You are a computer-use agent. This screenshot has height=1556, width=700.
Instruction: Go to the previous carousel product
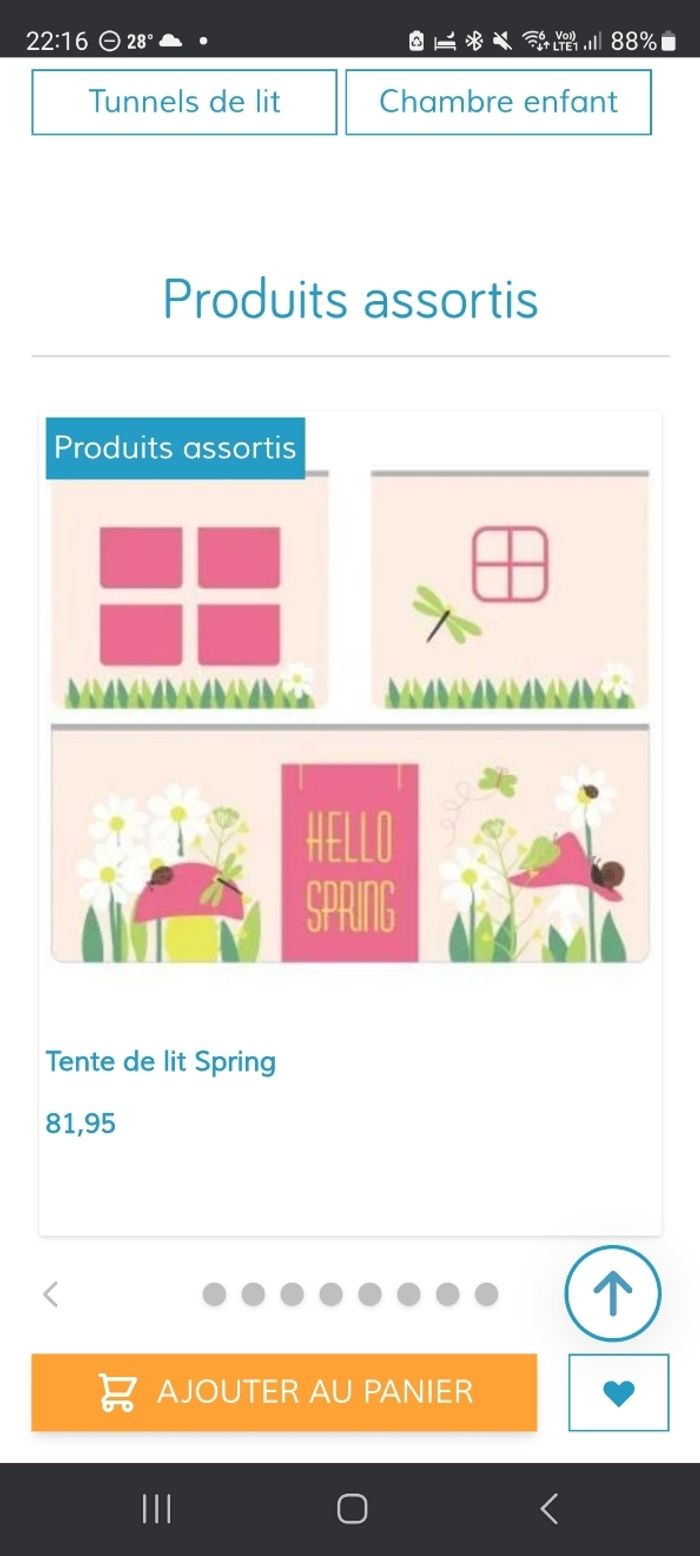[x=51, y=1294]
